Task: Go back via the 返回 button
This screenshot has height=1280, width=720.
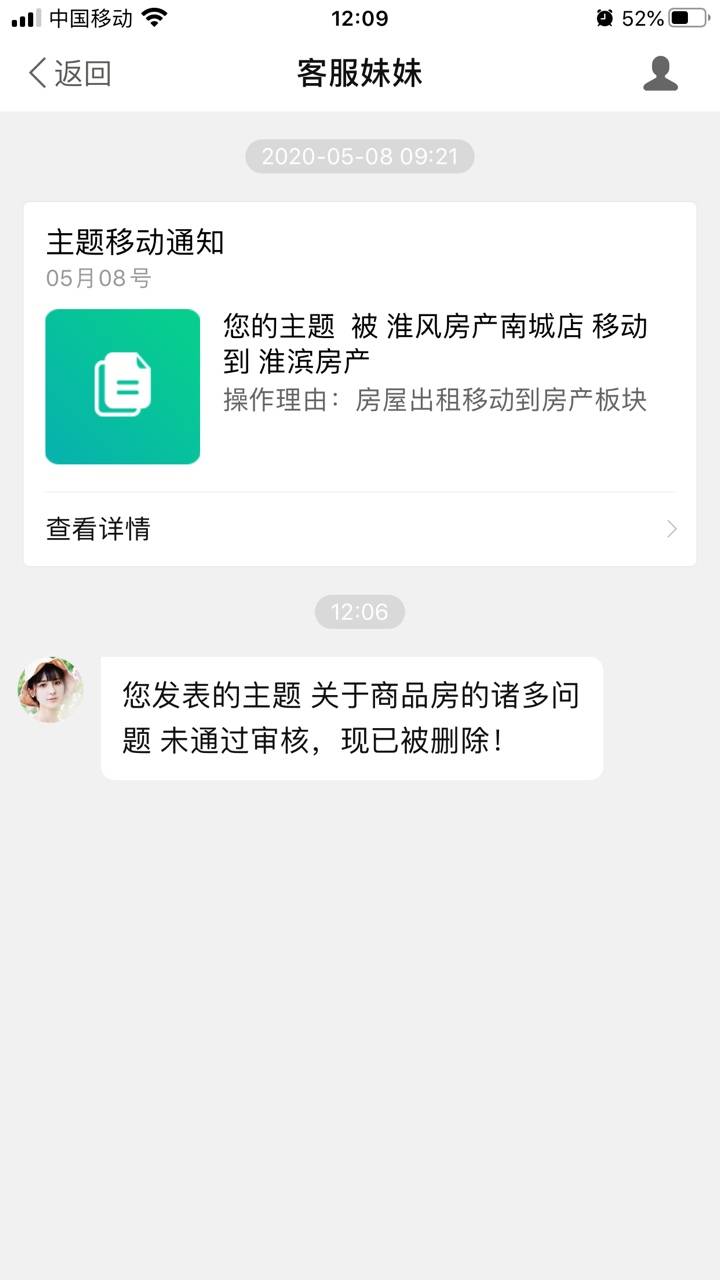Action: (69, 73)
